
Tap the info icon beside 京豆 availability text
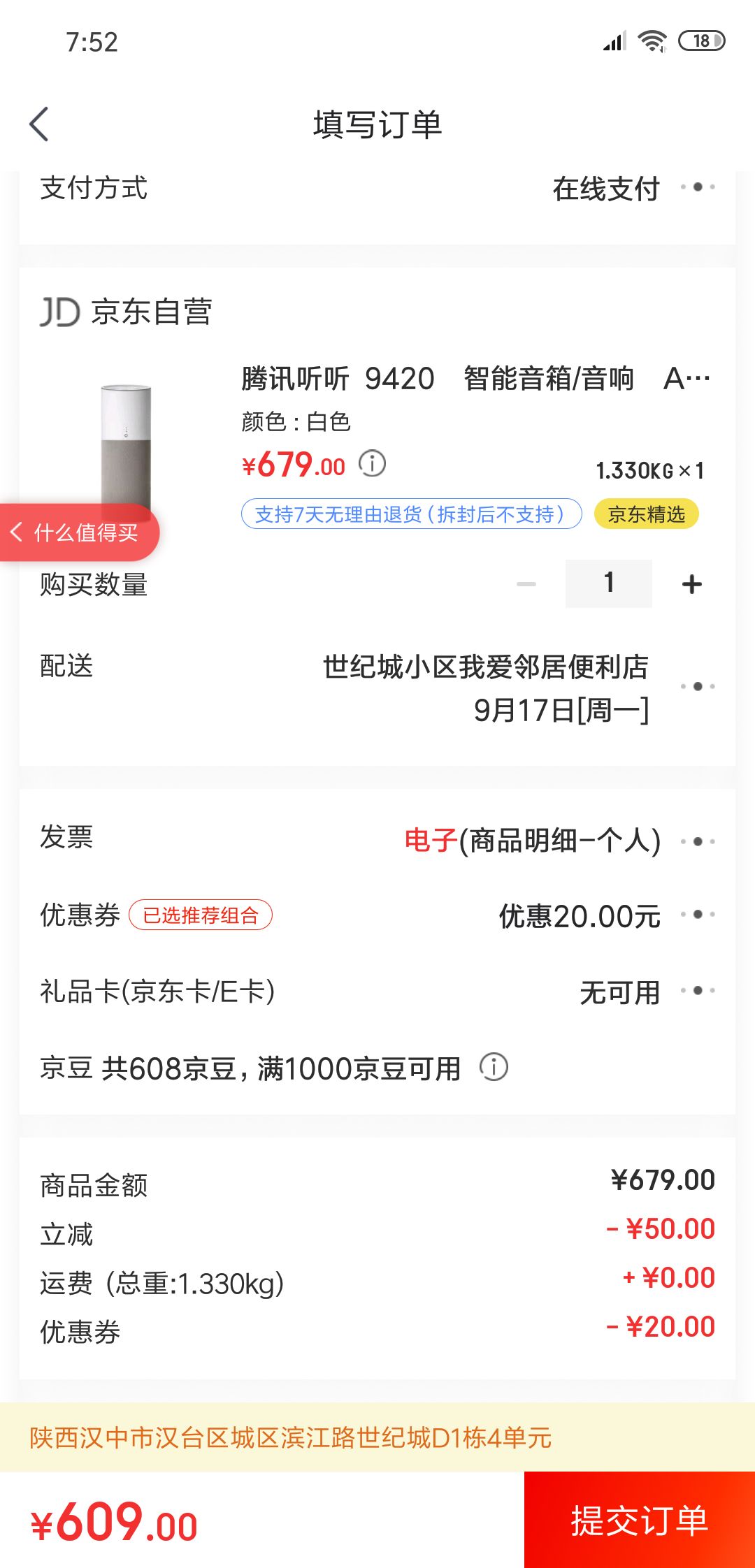(494, 1068)
